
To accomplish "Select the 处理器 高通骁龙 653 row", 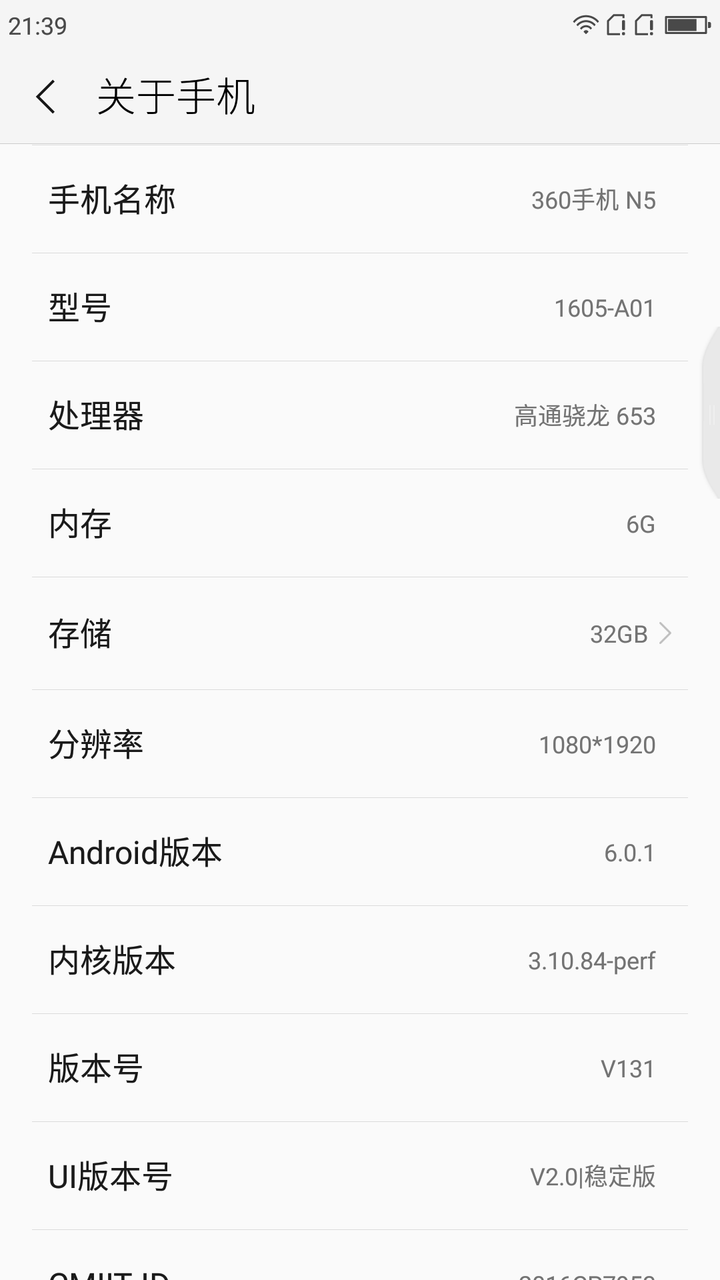I will click(x=360, y=416).
